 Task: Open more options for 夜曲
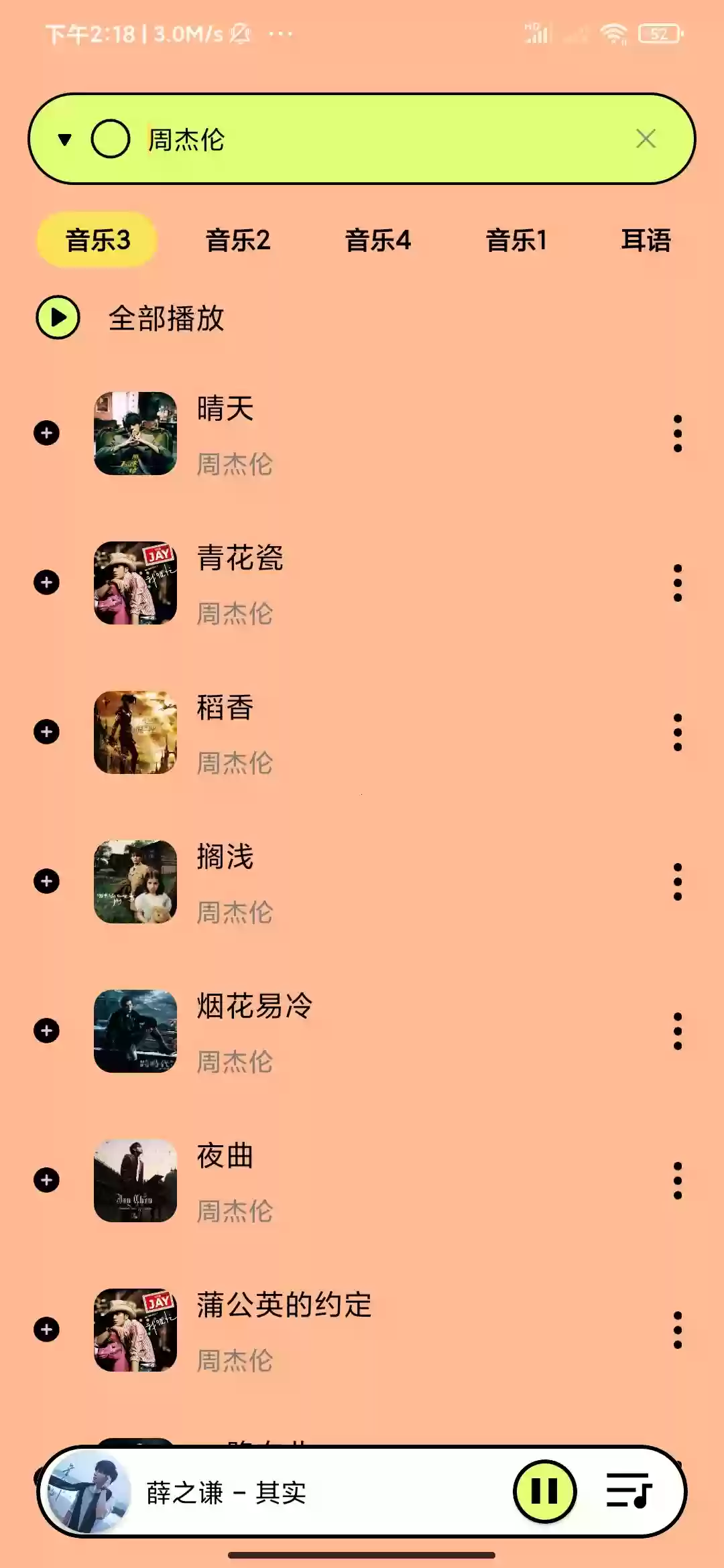pyautogui.click(x=678, y=1180)
